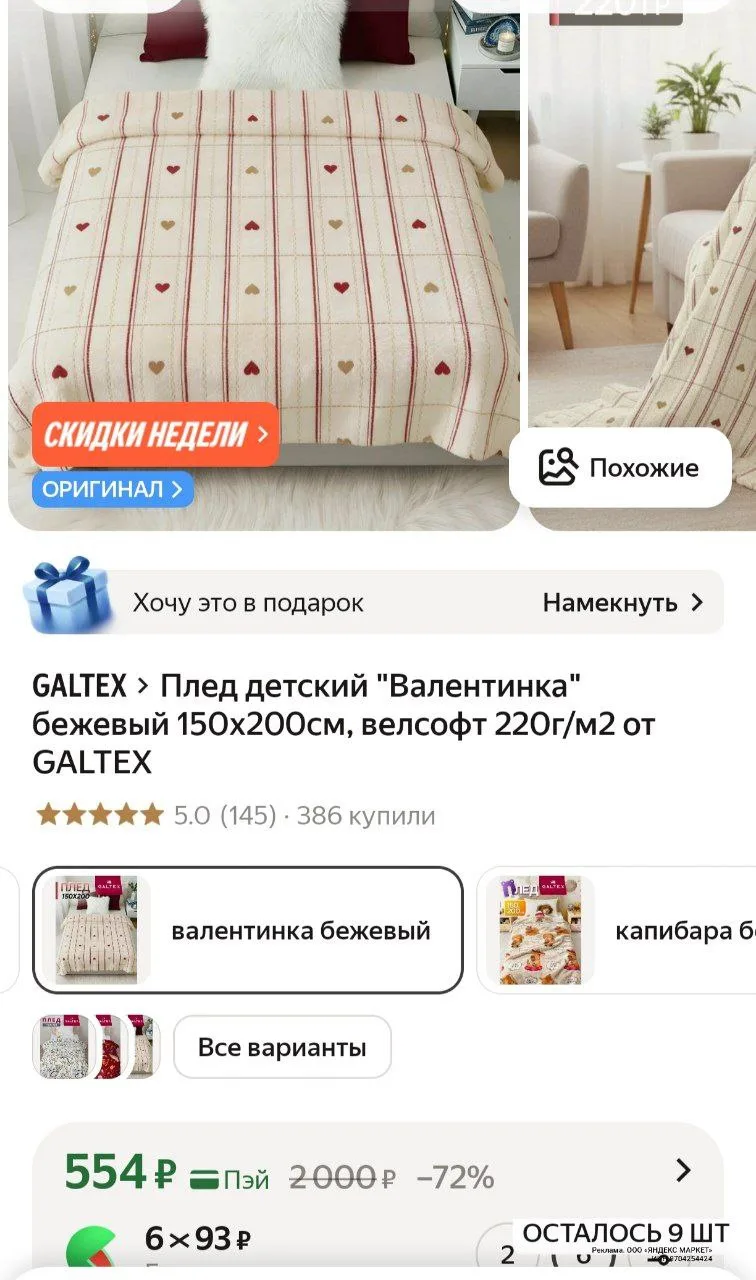Open Все варианты list
Viewport: 756px width, 1280px height.
click(282, 1047)
